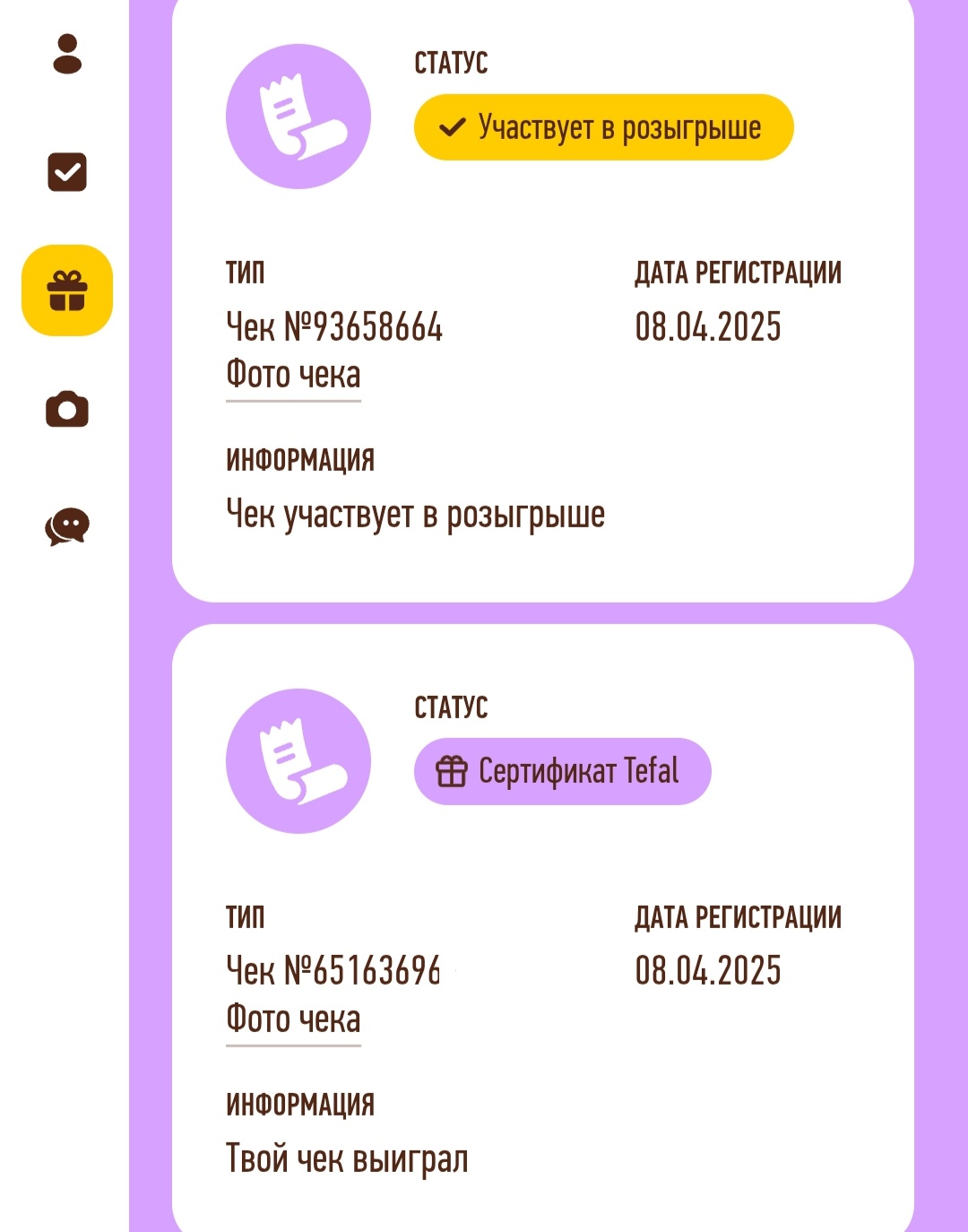Image resolution: width=968 pixels, height=1232 pixels.
Task: Switch to the checkmark tasks tab
Action: (x=67, y=172)
